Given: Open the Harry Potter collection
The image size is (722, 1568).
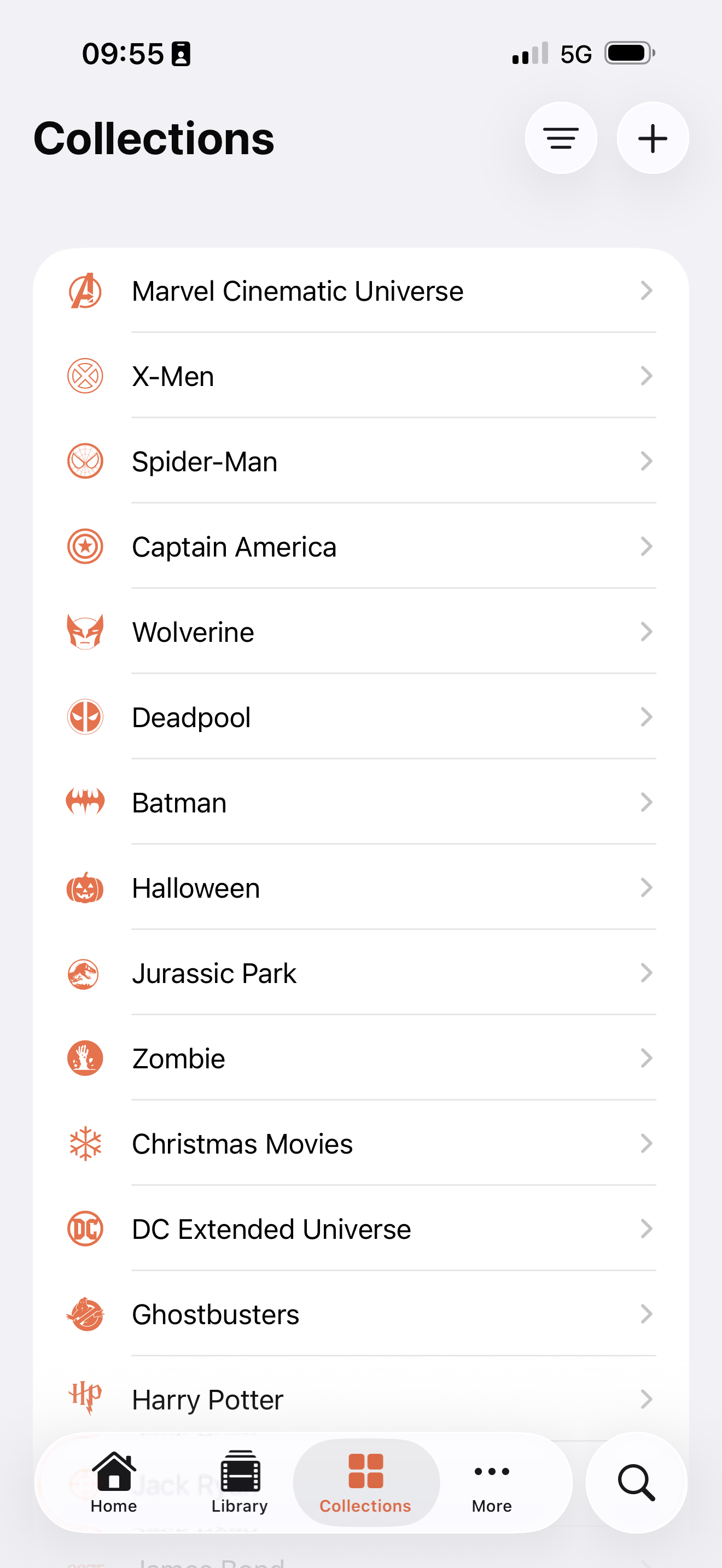Looking at the screenshot, I should pyautogui.click(x=361, y=1399).
